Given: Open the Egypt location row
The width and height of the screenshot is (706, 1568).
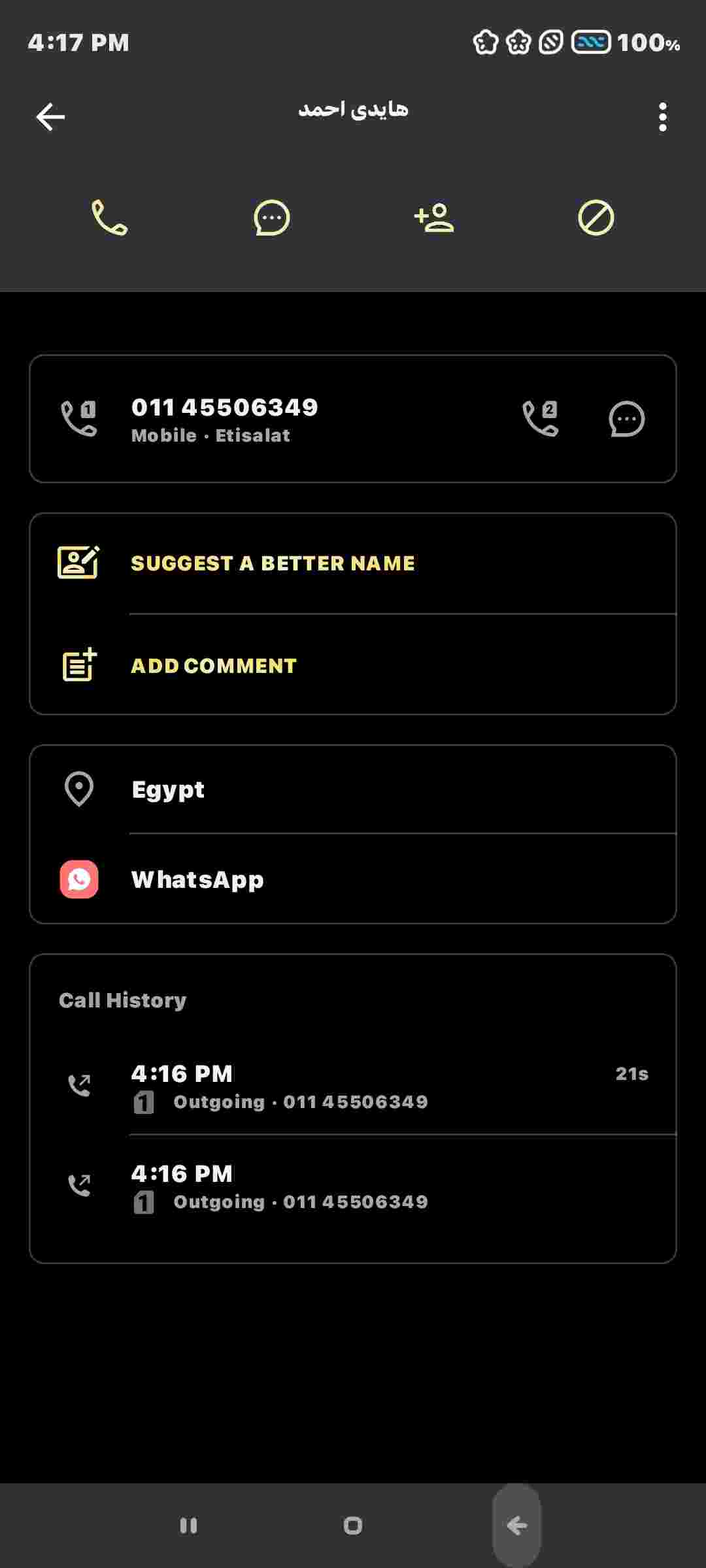Looking at the screenshot, I should point(353,789).
